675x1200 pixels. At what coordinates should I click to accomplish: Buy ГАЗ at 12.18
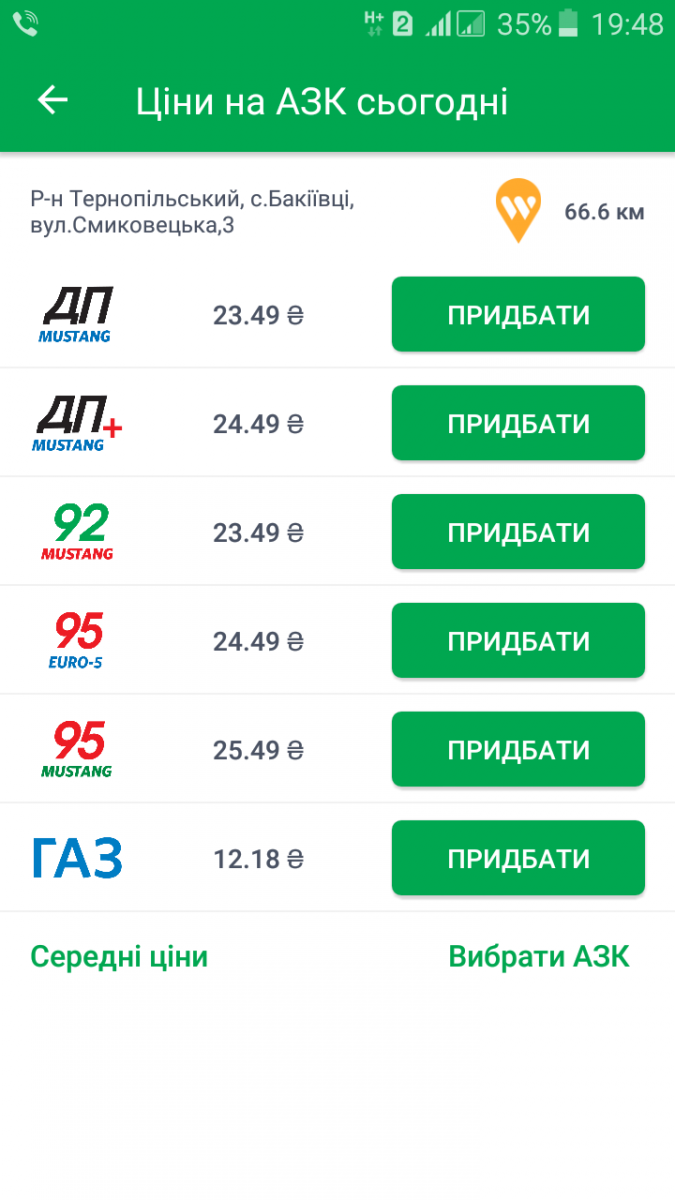coord(518,859)
